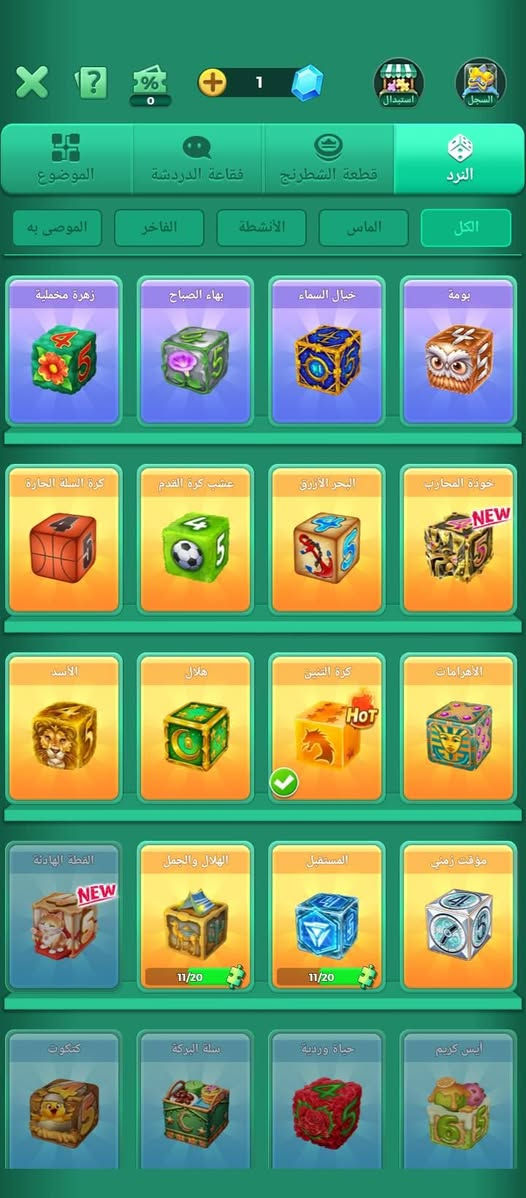Switch to the الموضوع tab
The image size is (526, 1198).
67,159
